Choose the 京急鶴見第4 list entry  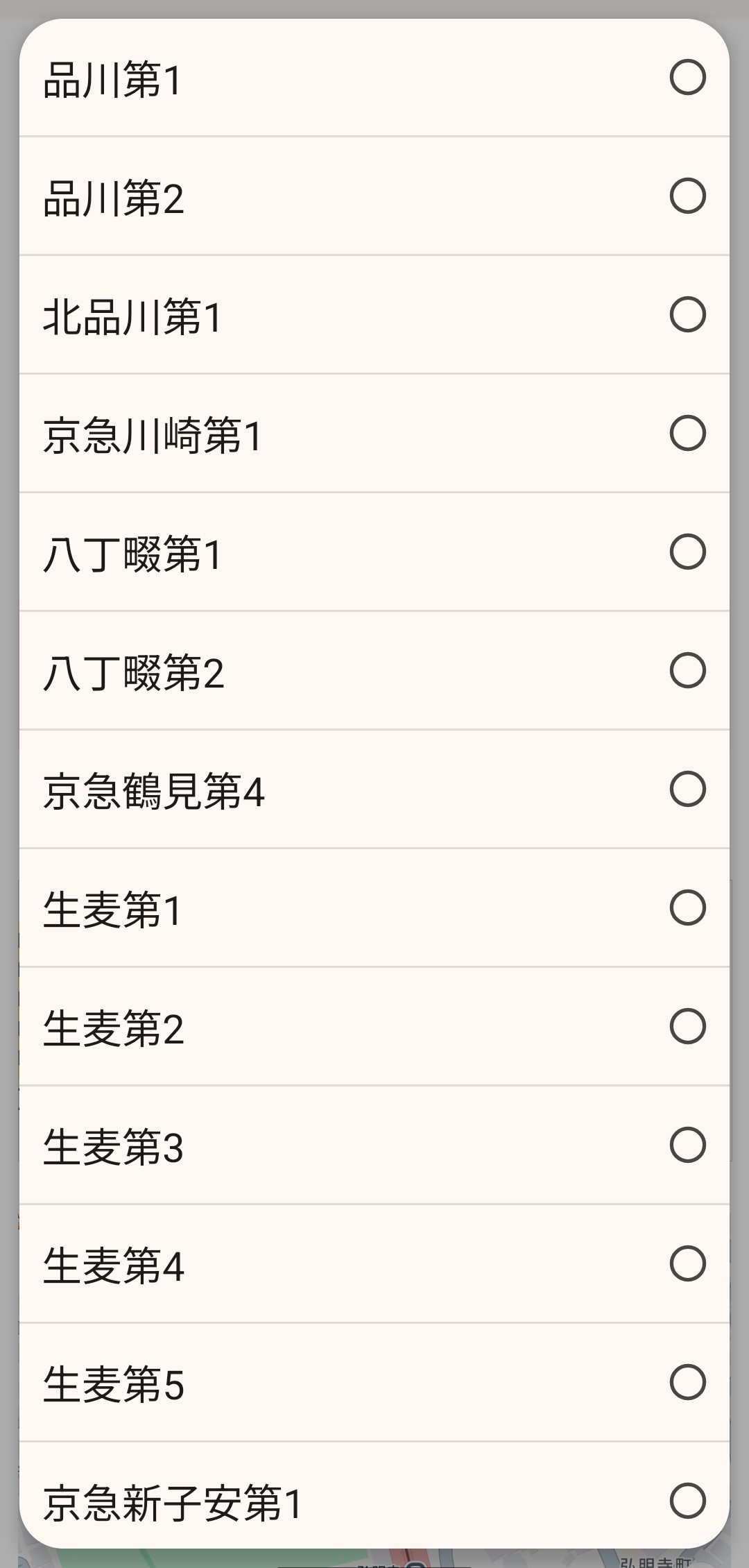pyautogui.click(x=277, y=787)
